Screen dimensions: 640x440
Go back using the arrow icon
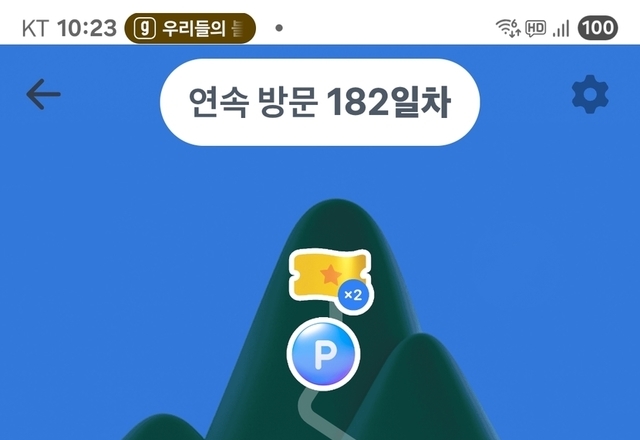tap(44, 95)
